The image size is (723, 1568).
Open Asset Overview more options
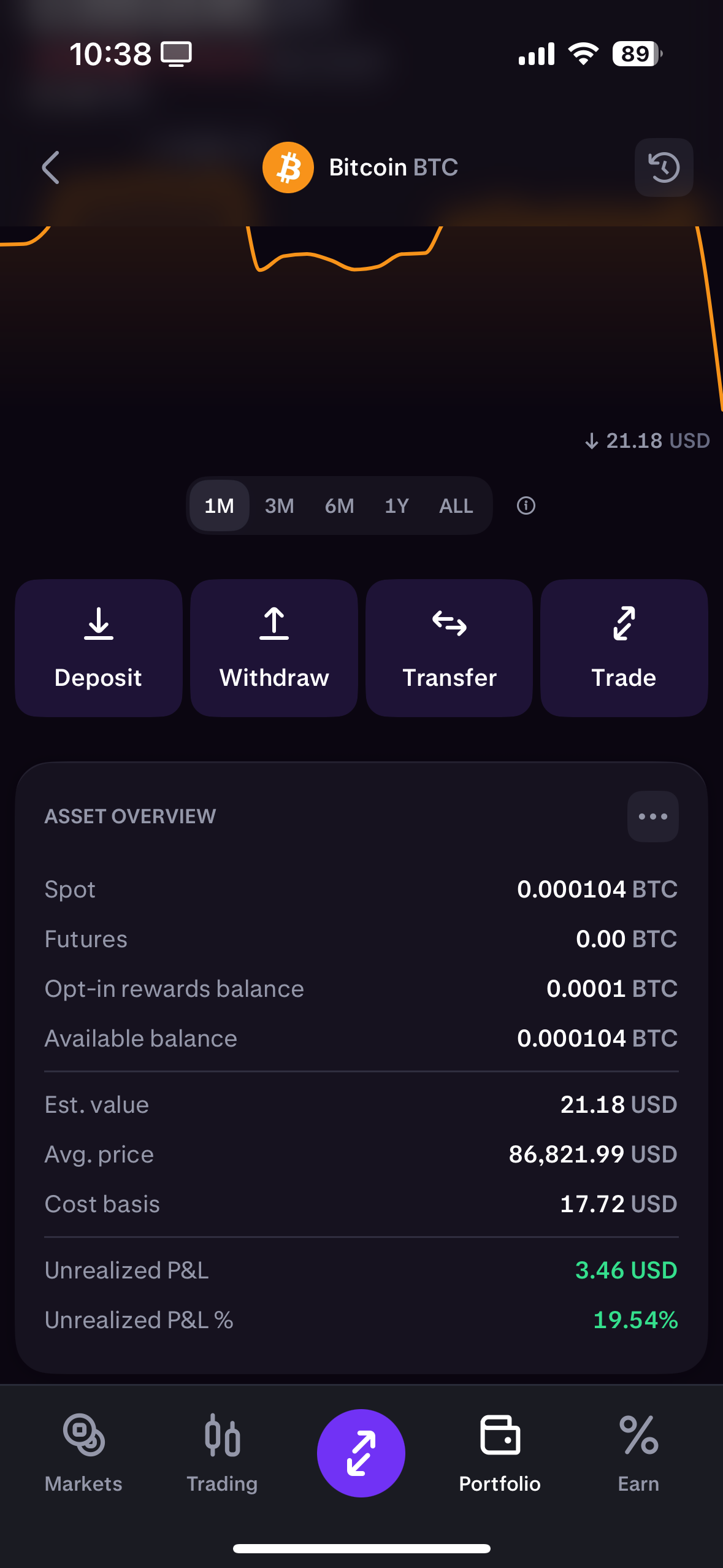tap(652, 817)
